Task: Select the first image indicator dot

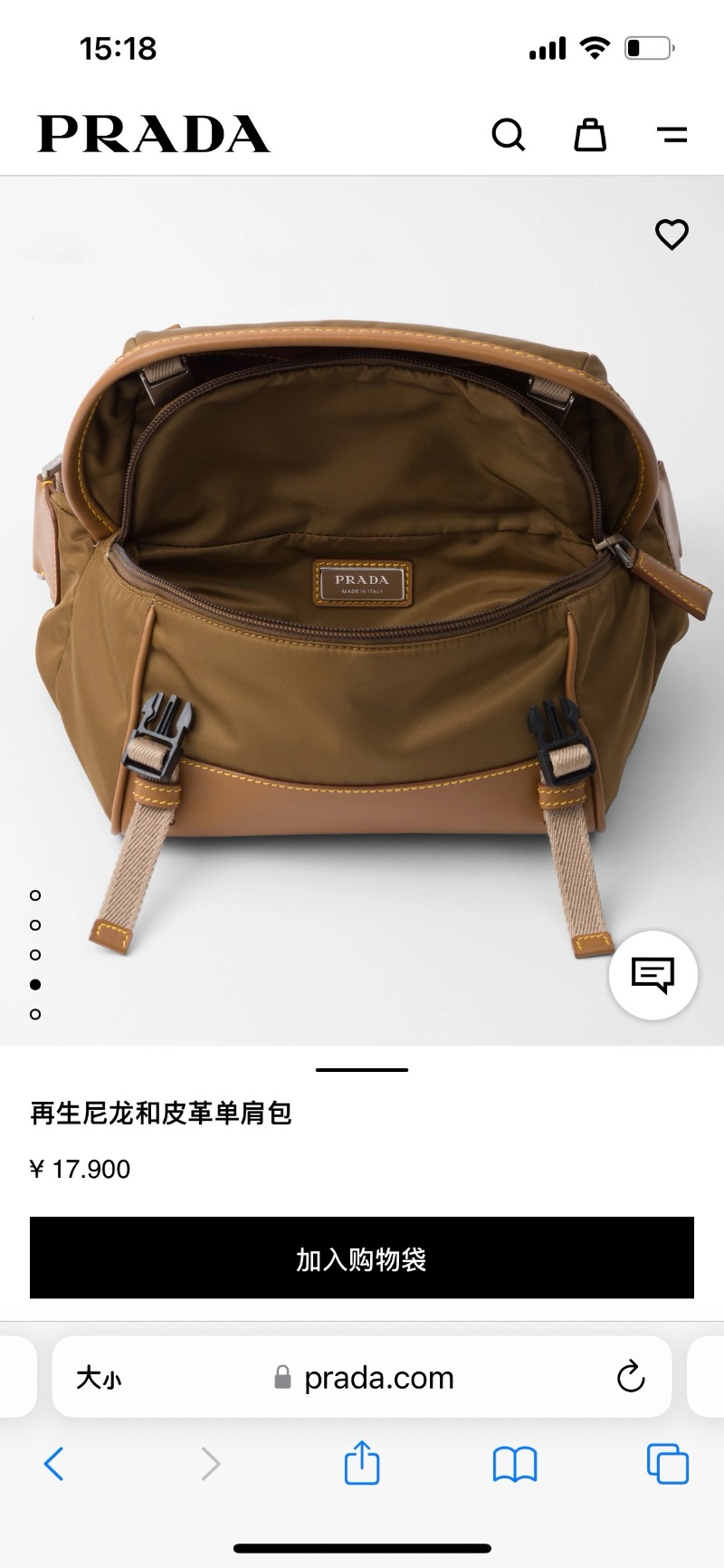Action: [x=35, y=895]
